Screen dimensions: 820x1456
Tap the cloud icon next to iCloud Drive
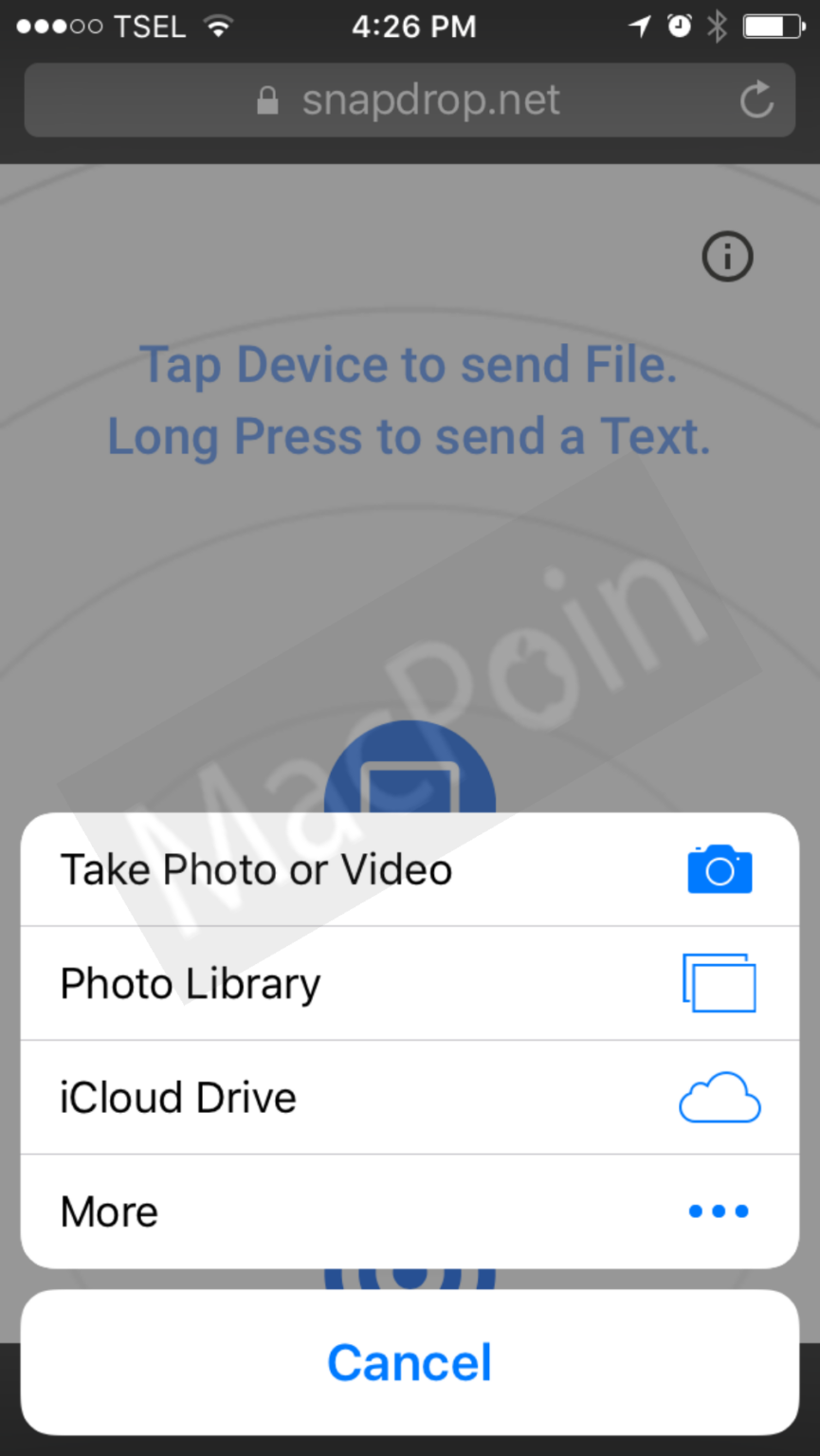coord(720,1097)
